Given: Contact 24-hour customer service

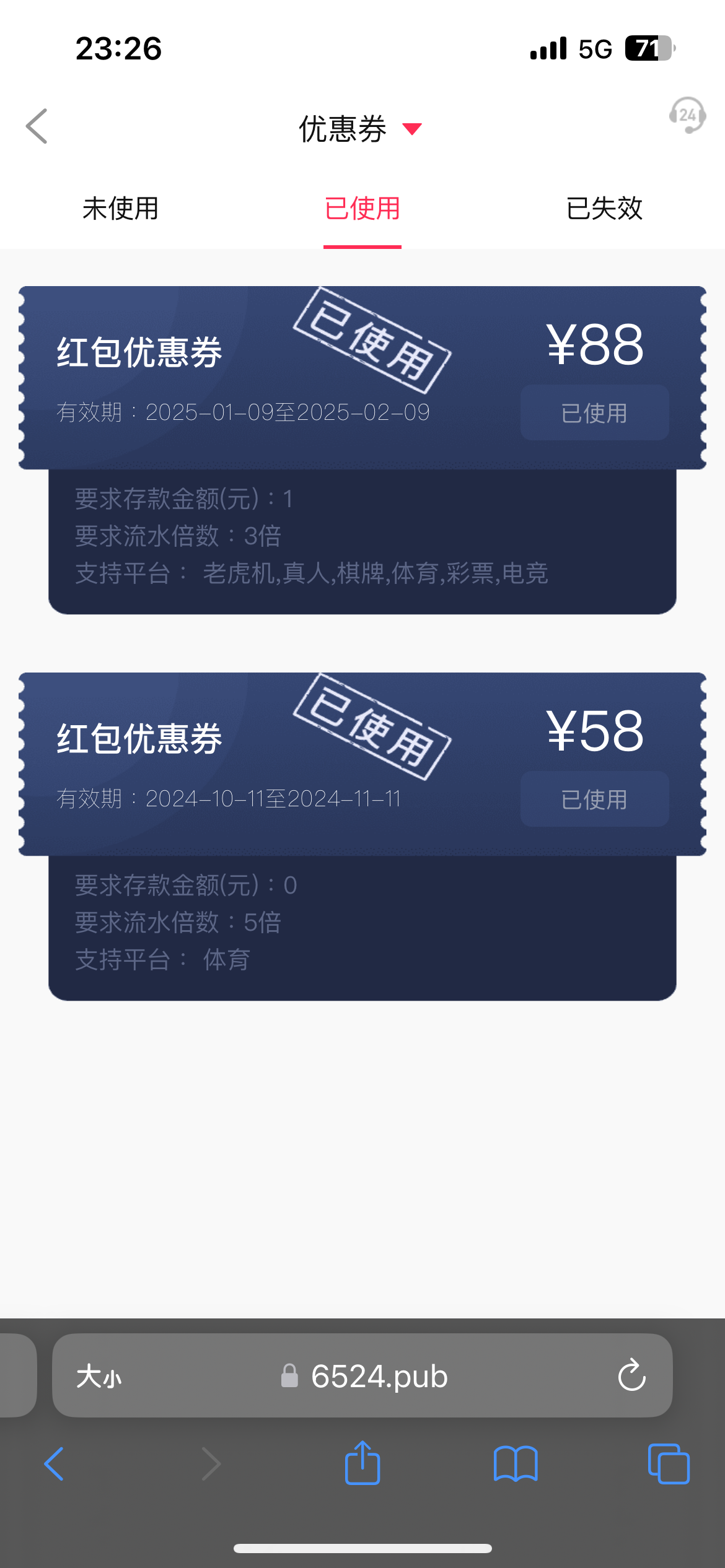Looking at the screenshot, I should coord(687,115).
